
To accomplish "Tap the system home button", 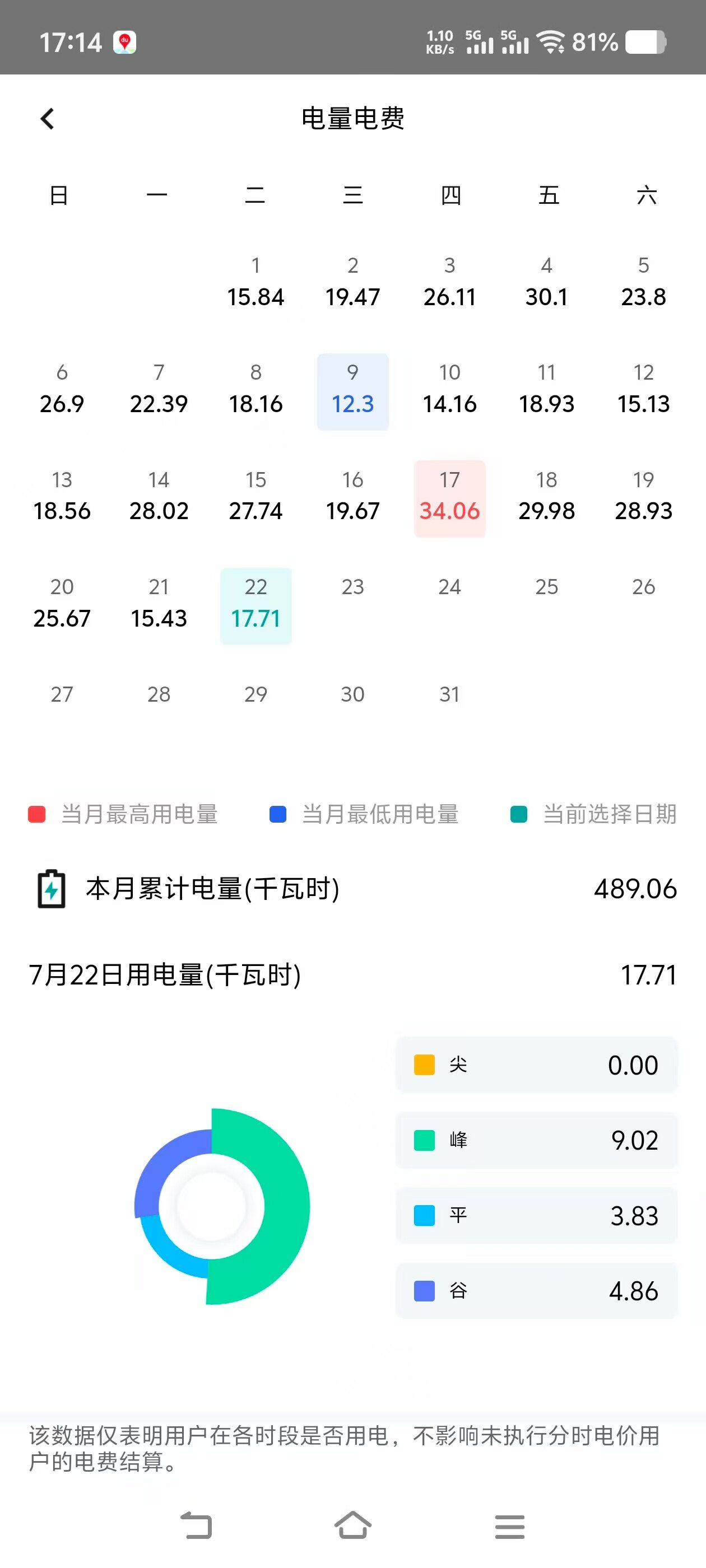I will click(x=352, y=1525).
